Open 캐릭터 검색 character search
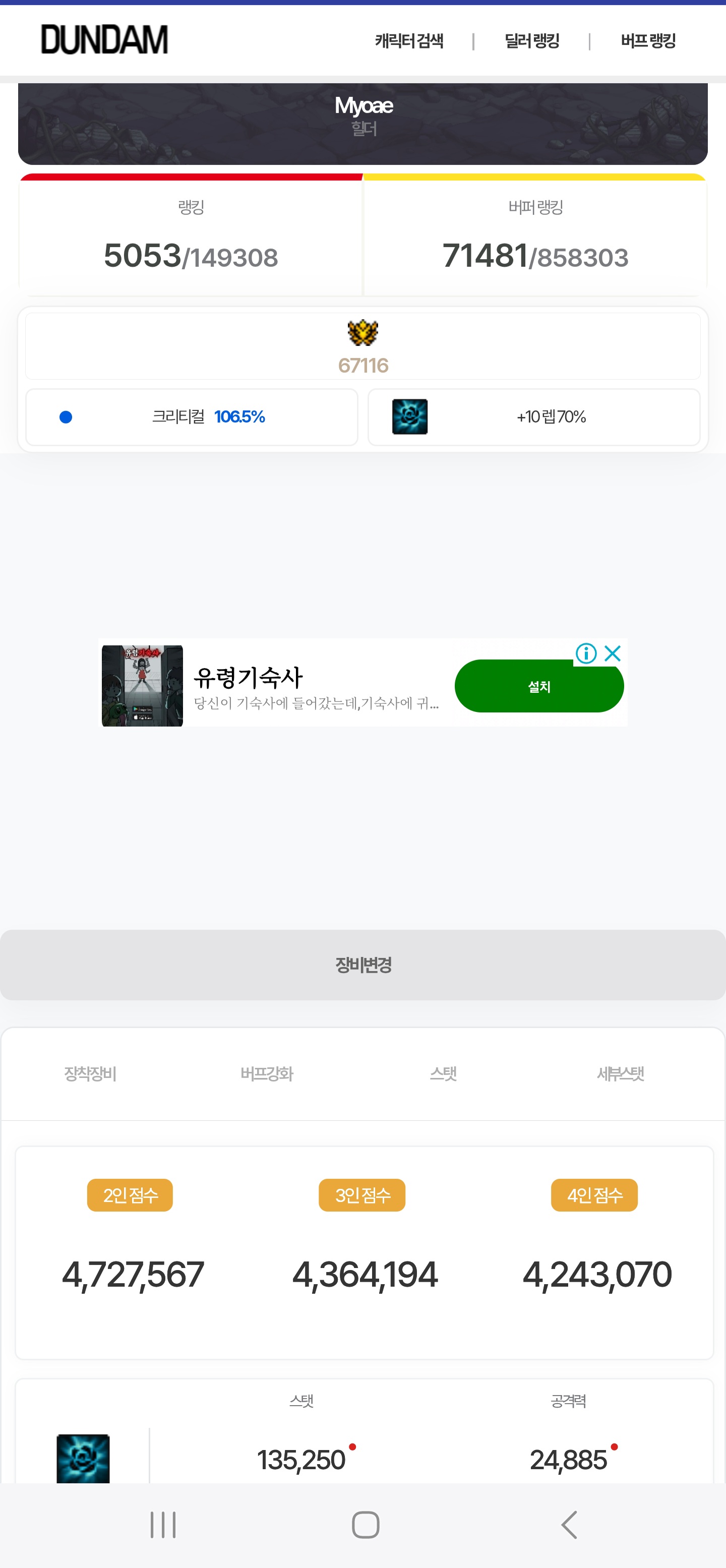The height and width of the screenshot is (1568, 726). (409, 41)
